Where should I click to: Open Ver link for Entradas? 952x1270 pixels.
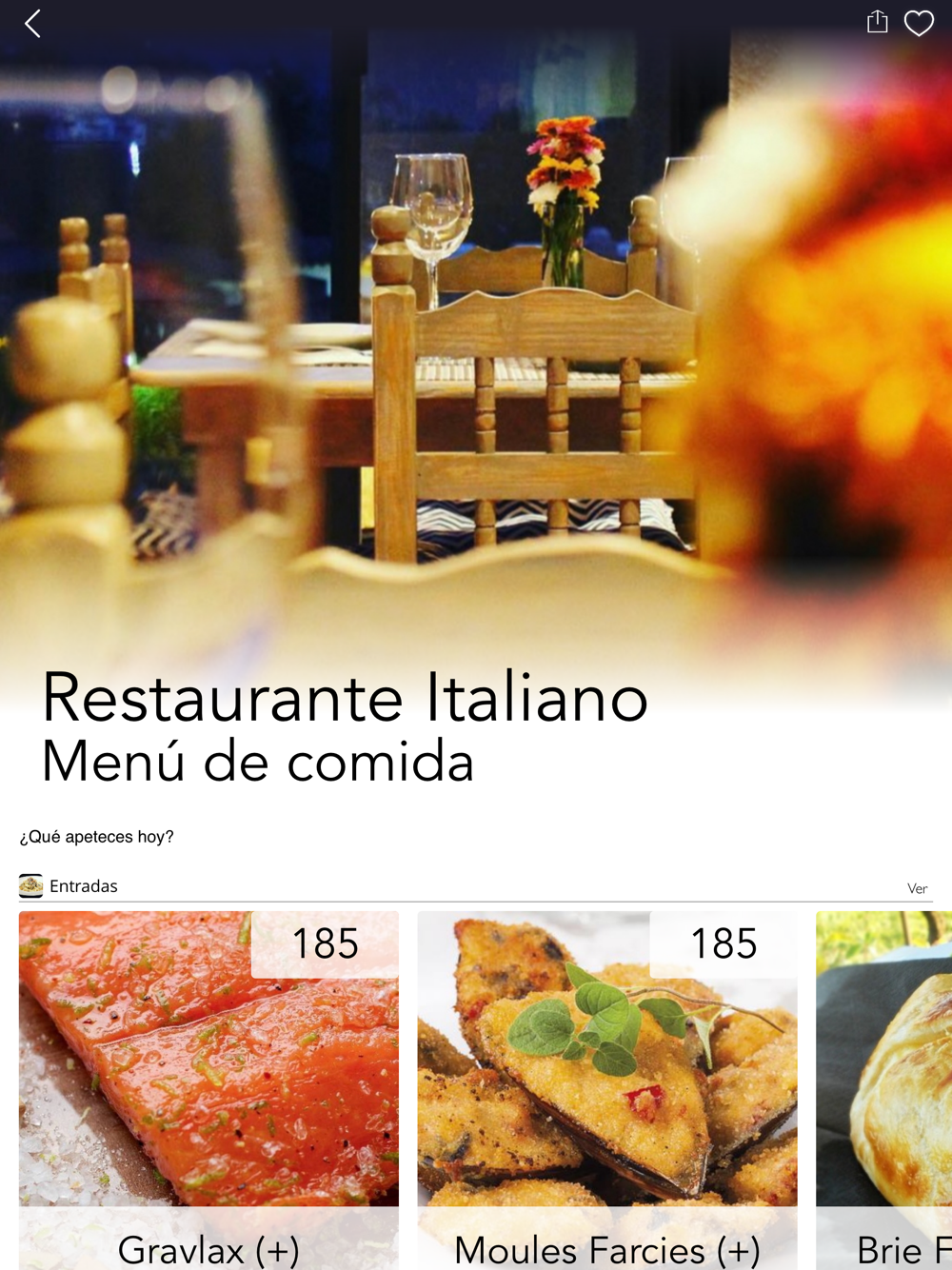point(917,888)
